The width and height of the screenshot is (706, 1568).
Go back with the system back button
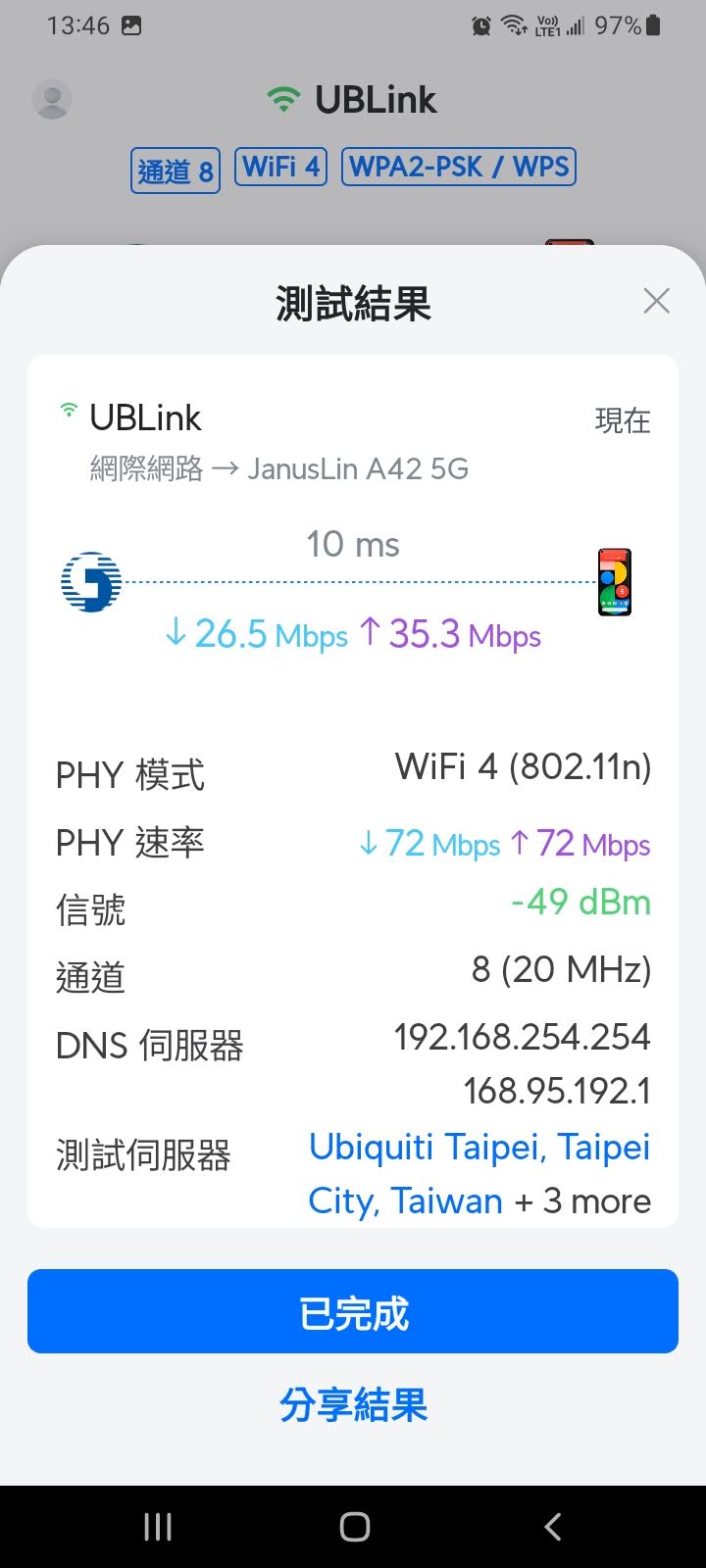tap(553, 1526)
